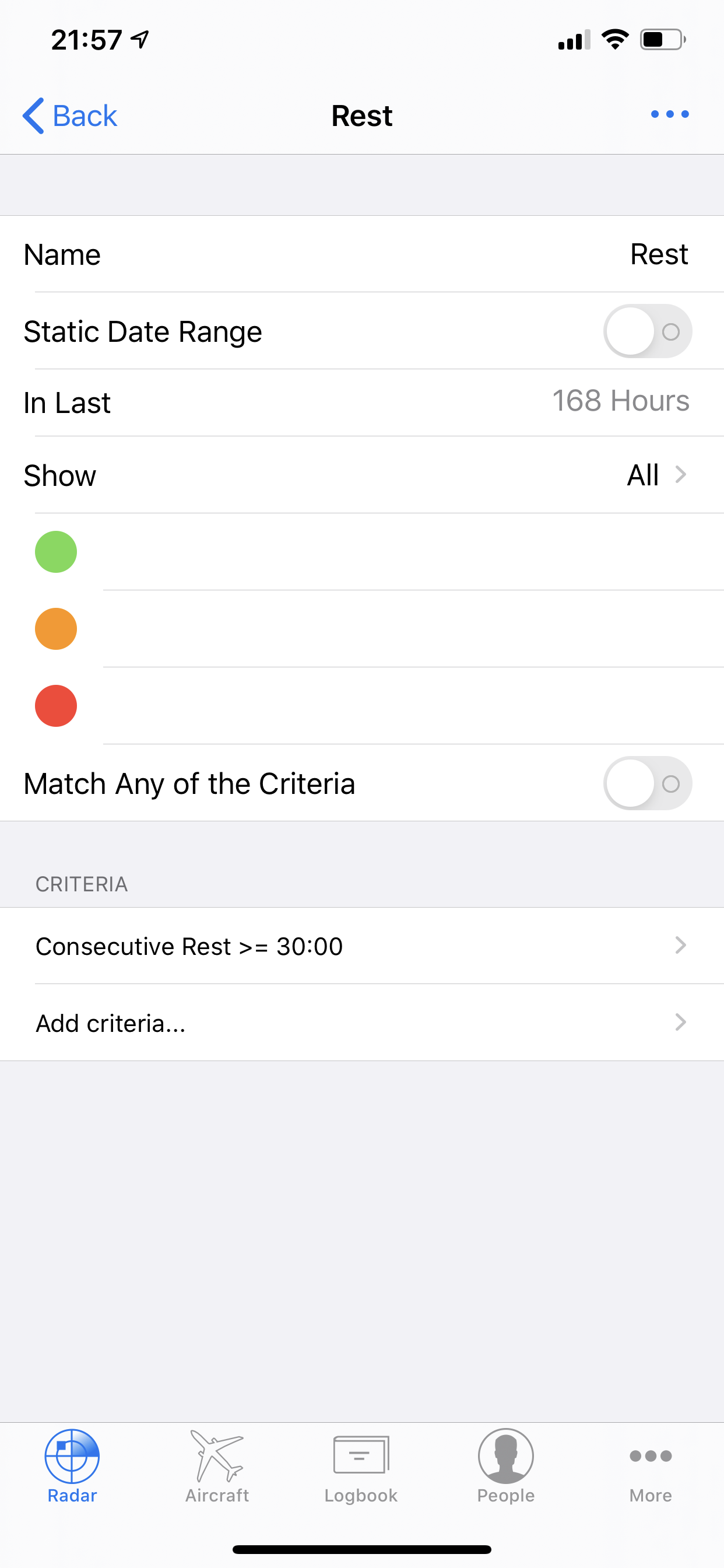Select the orange color row

[x=362, y=629]
